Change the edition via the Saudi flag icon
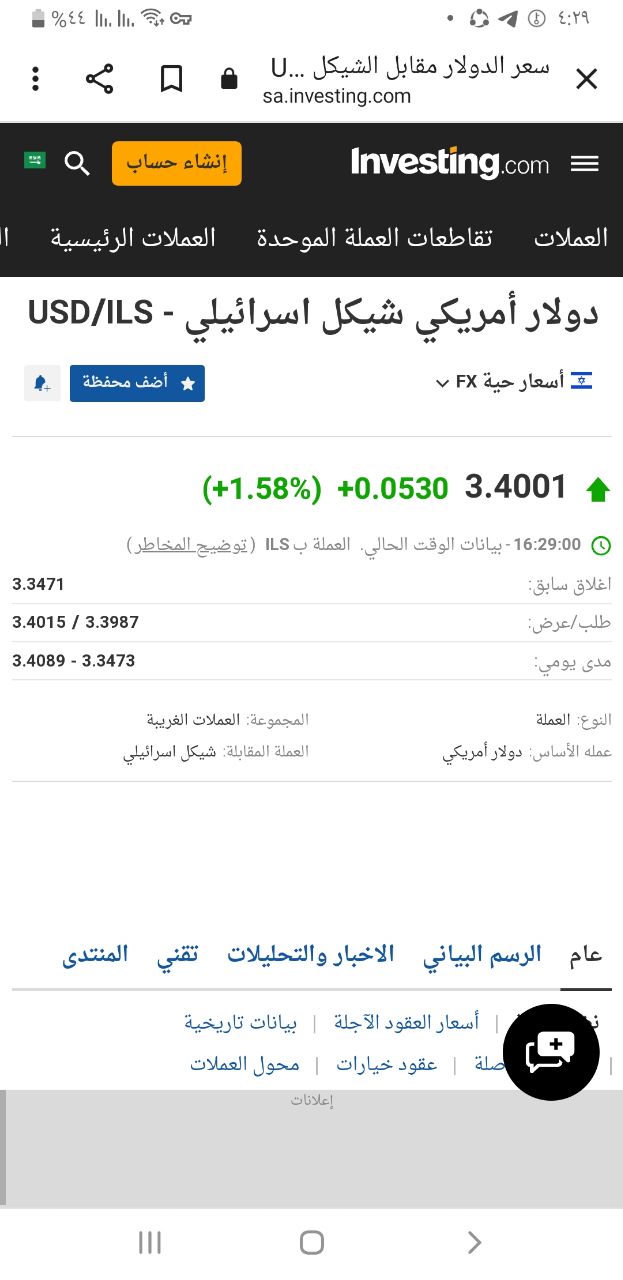The image size is (623, 1280). pyautogui.click(x=35, y=160)
